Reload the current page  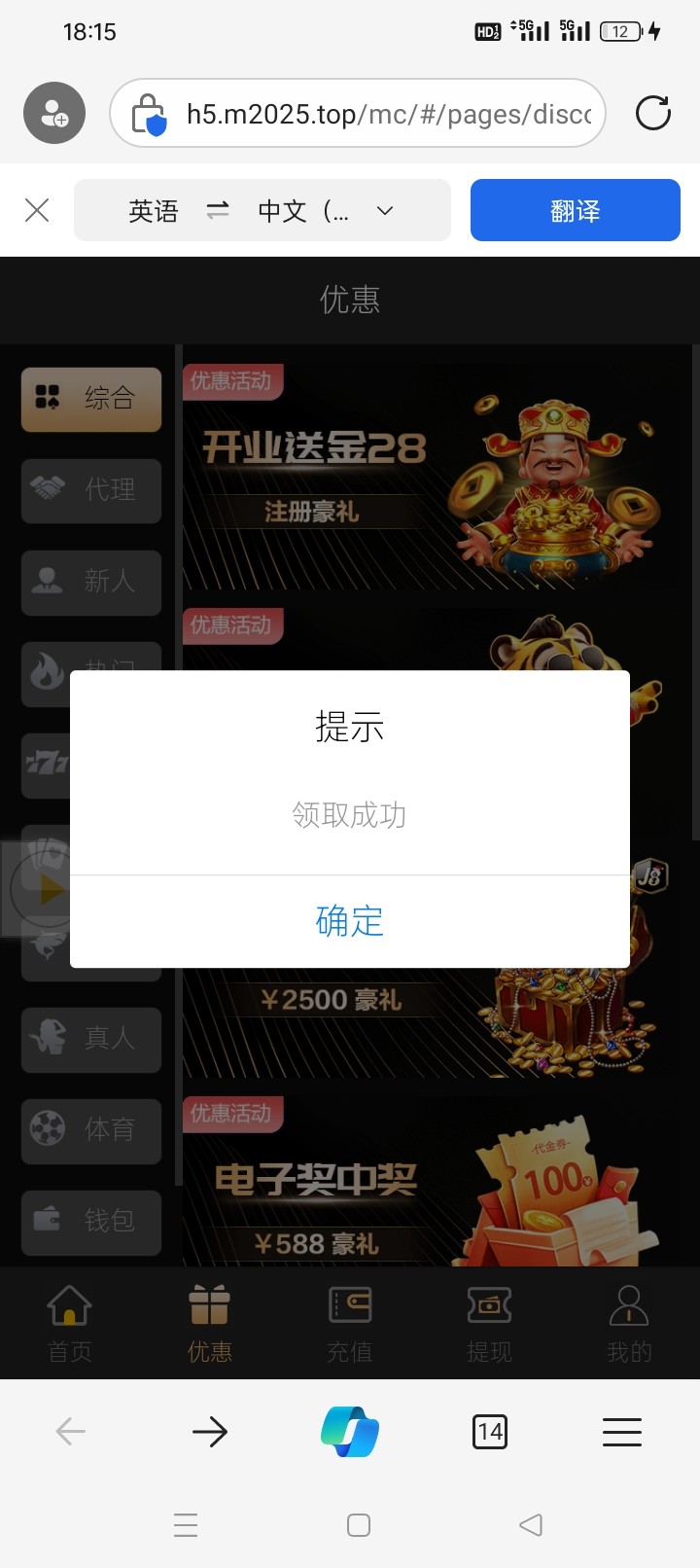(x=653, y=114)
